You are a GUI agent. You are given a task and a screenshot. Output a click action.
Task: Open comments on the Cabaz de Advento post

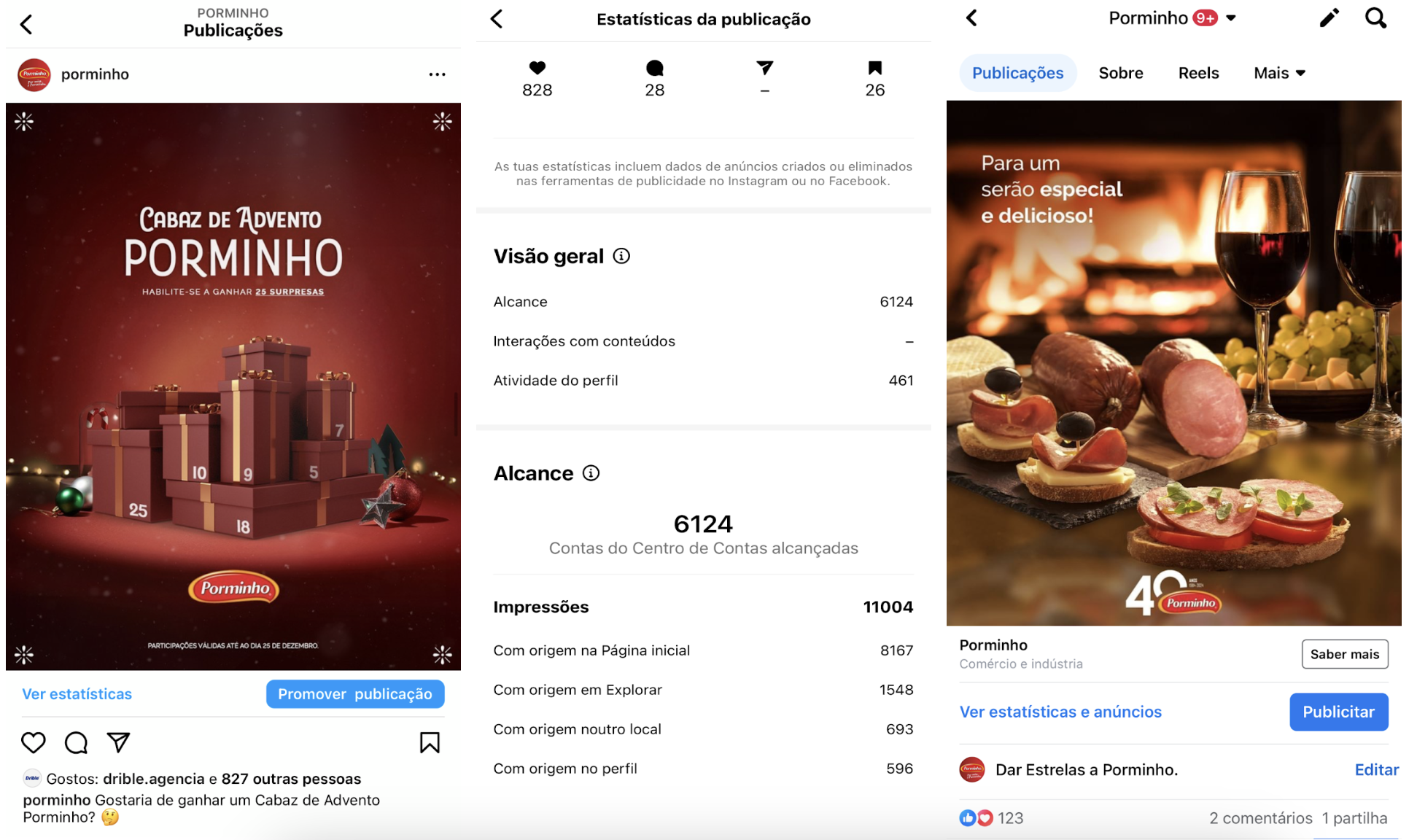(76, 743)
